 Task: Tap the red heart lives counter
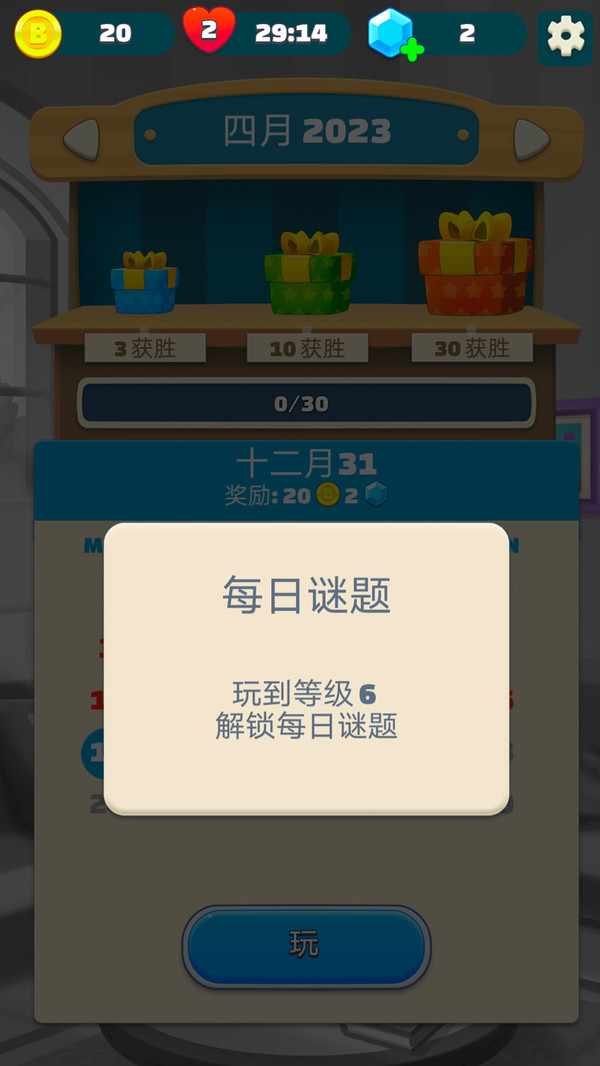click(x=266, y=31)
